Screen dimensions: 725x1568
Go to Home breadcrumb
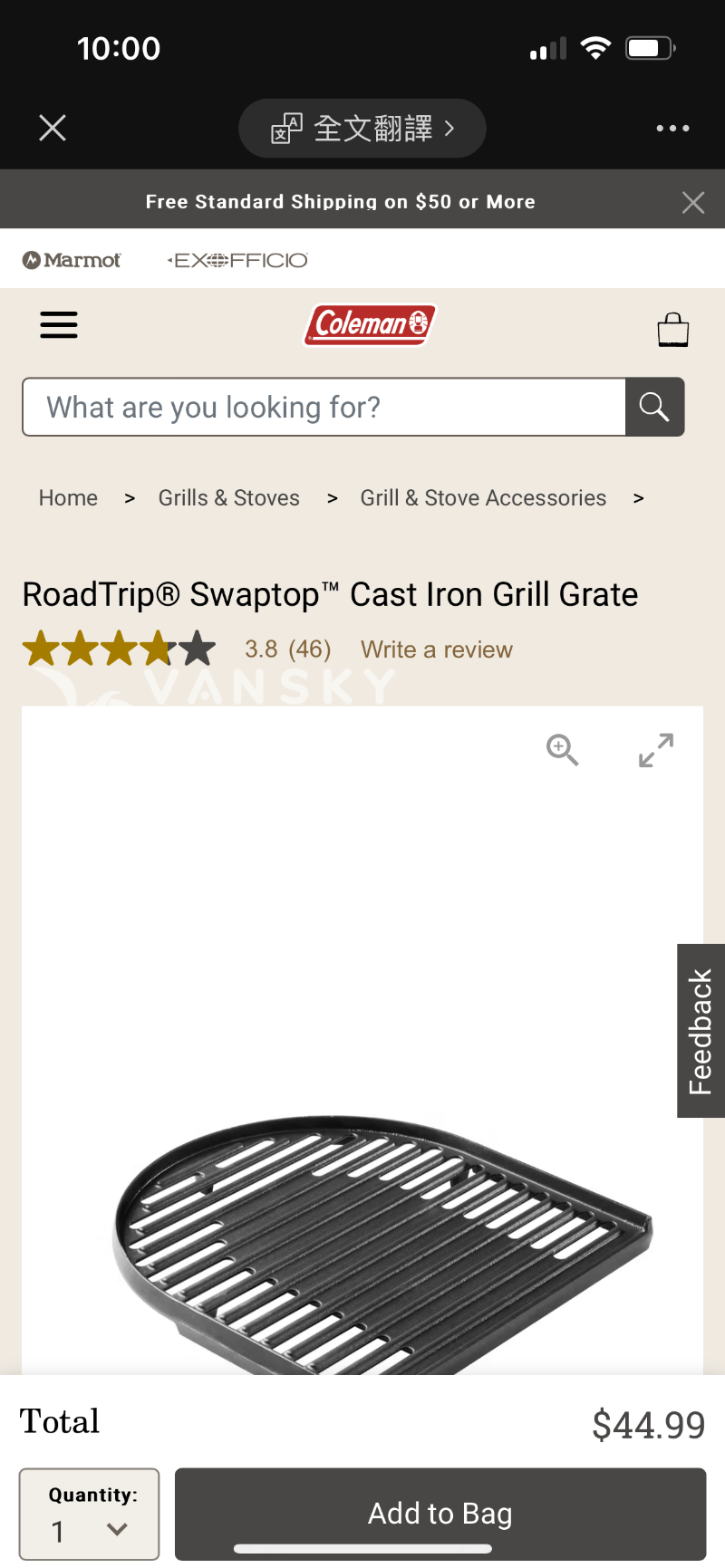[x=68, y=497]
